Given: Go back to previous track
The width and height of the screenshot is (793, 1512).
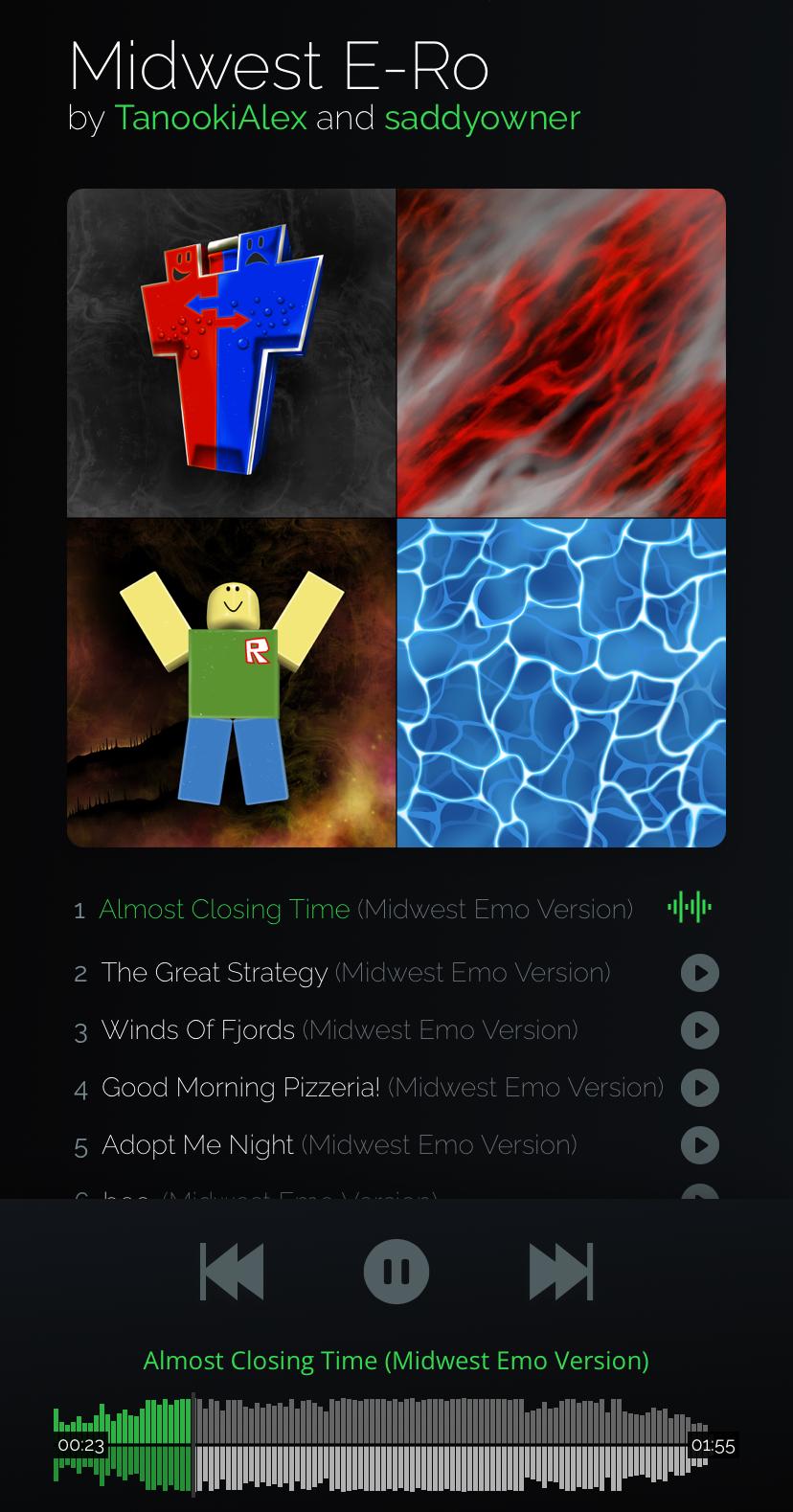Looking at the screenshot, I should (232, 1272).
